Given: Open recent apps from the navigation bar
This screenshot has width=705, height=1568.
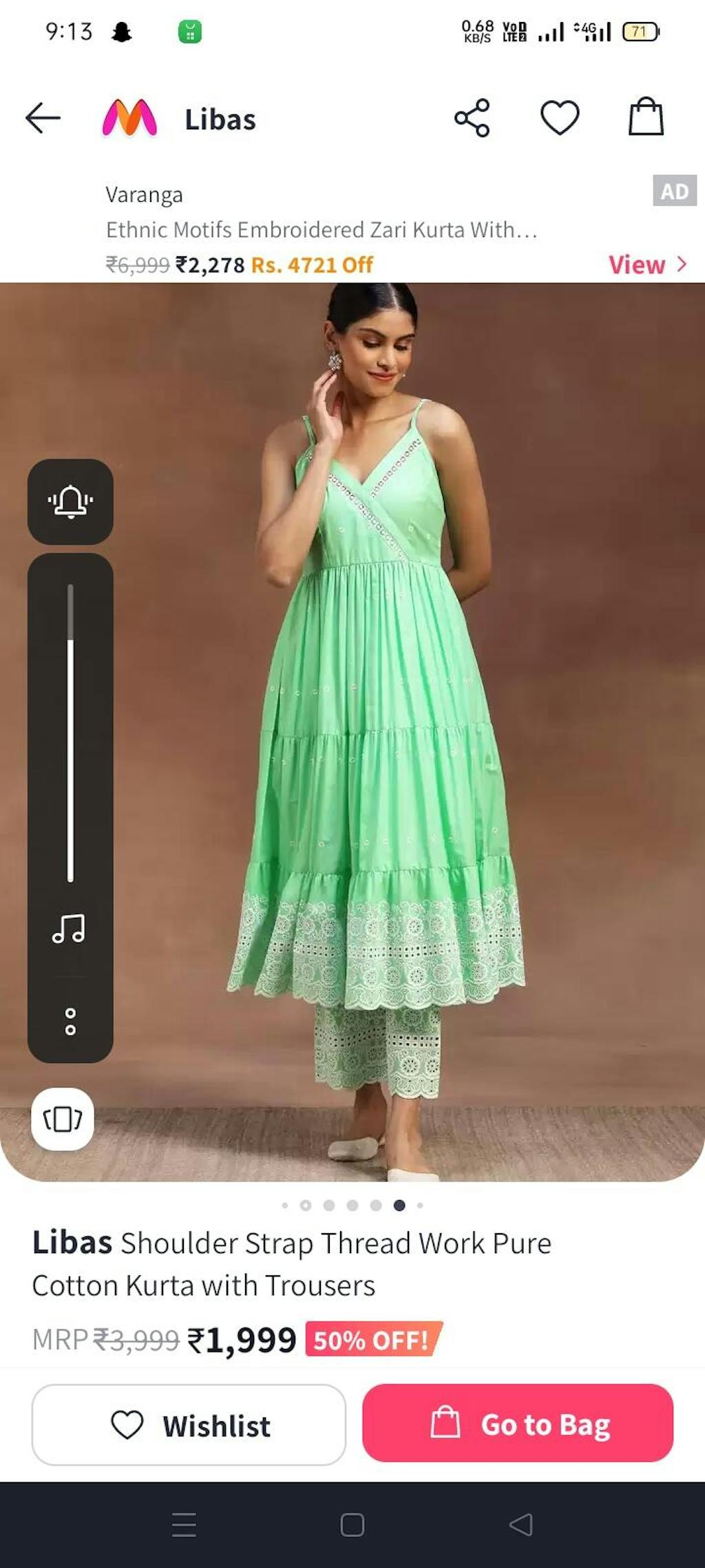Looking at the screenshot, I should click(x=184, y=1525).
